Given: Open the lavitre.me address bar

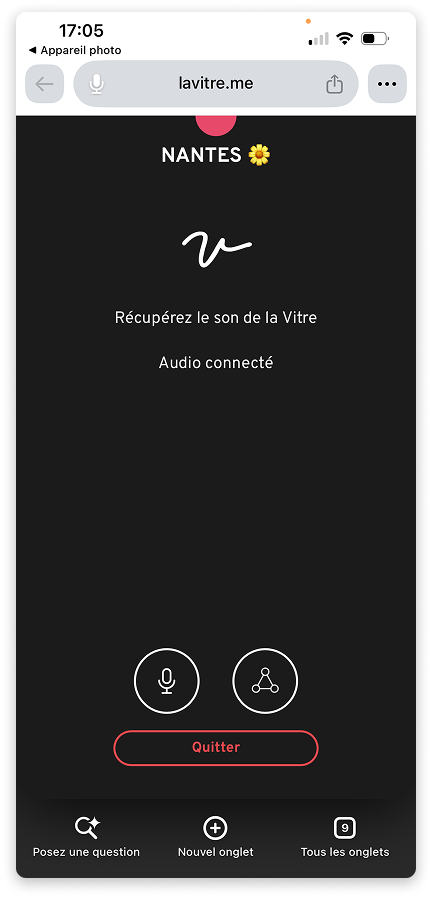Looking at the screenshot, I should (216, 84).
